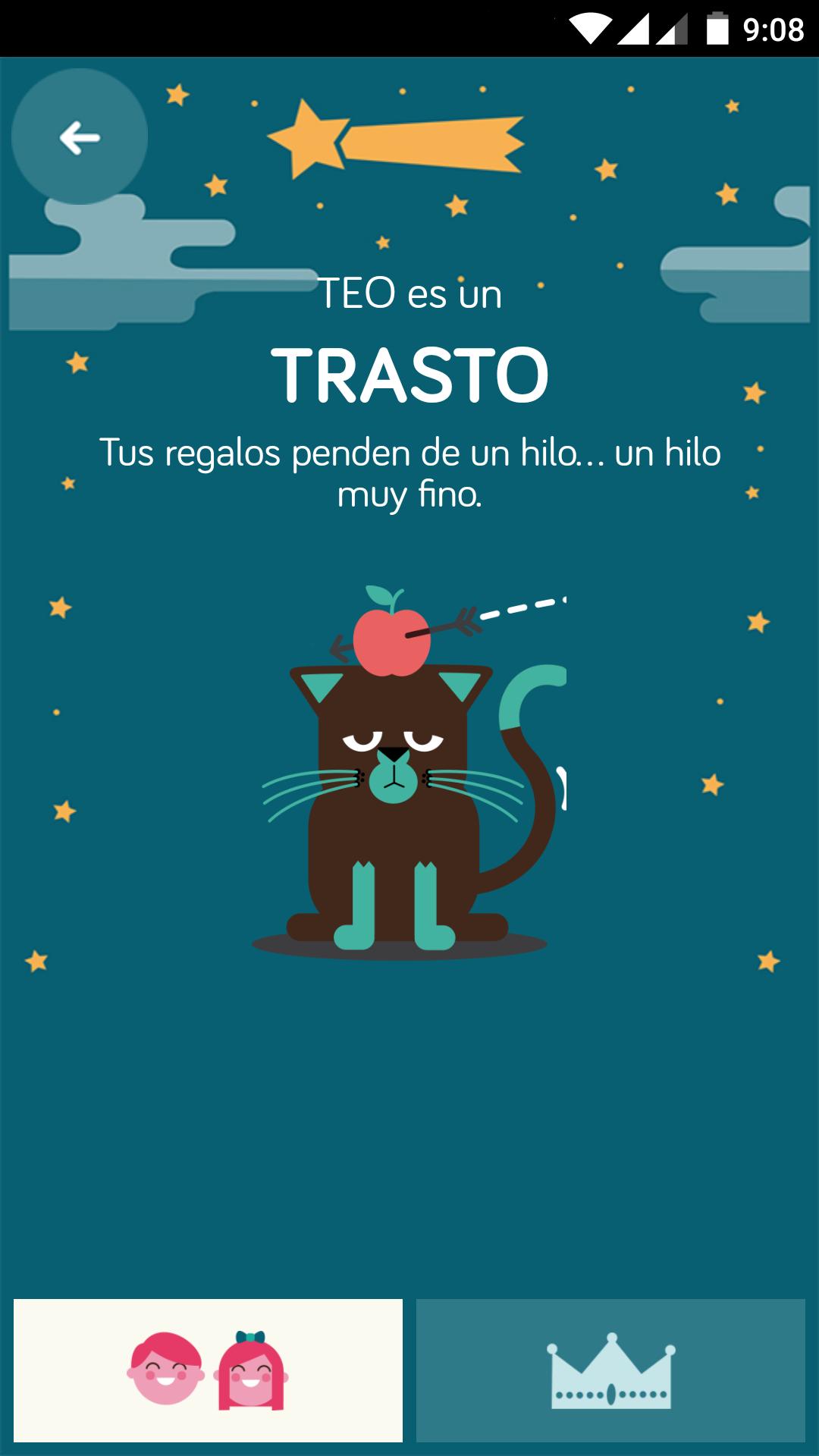Screen dimensions: 819x1456
Task: Select the children faces tab
Action: 208,1370
